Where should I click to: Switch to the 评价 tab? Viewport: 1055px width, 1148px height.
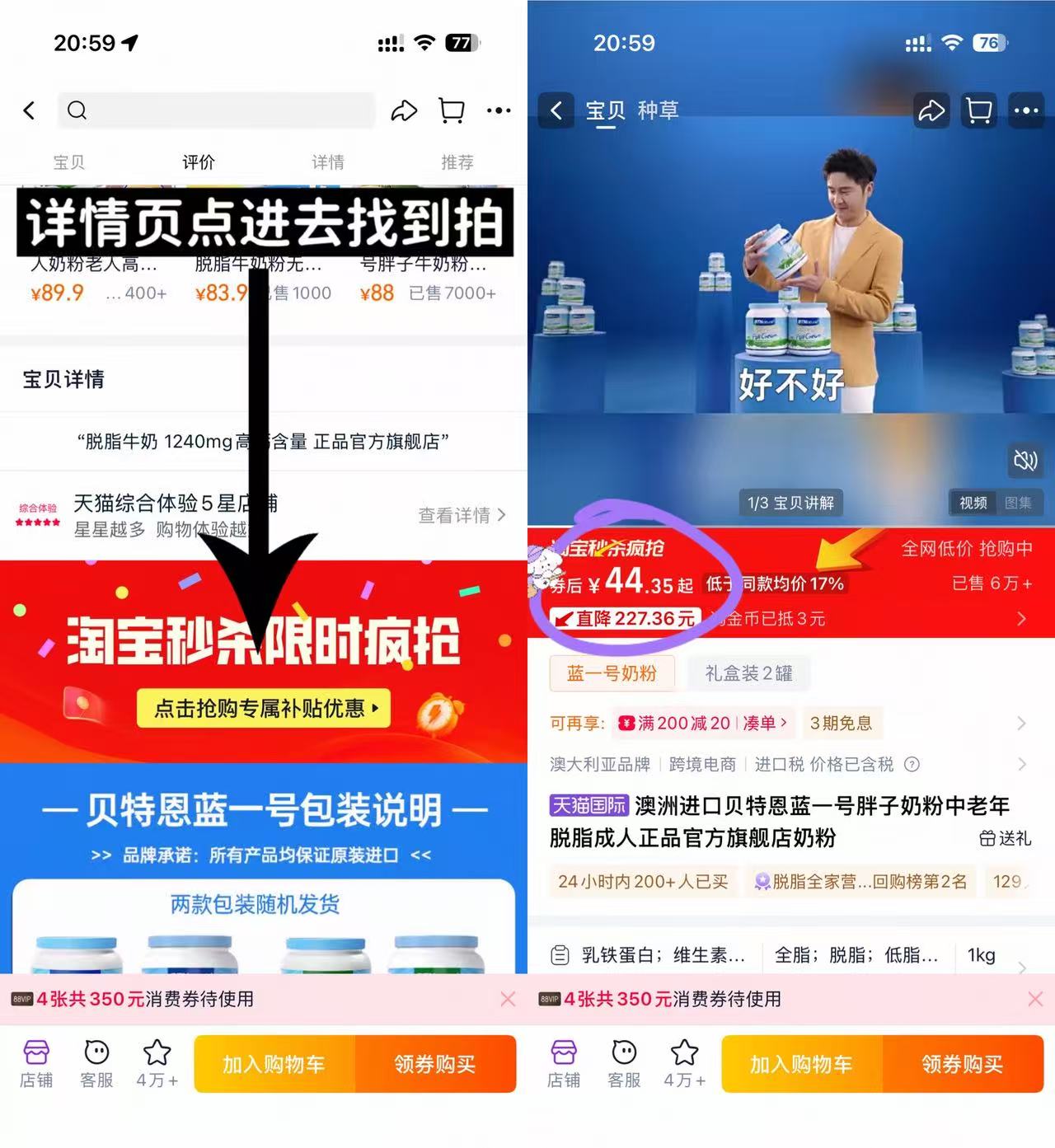point(197,162)
